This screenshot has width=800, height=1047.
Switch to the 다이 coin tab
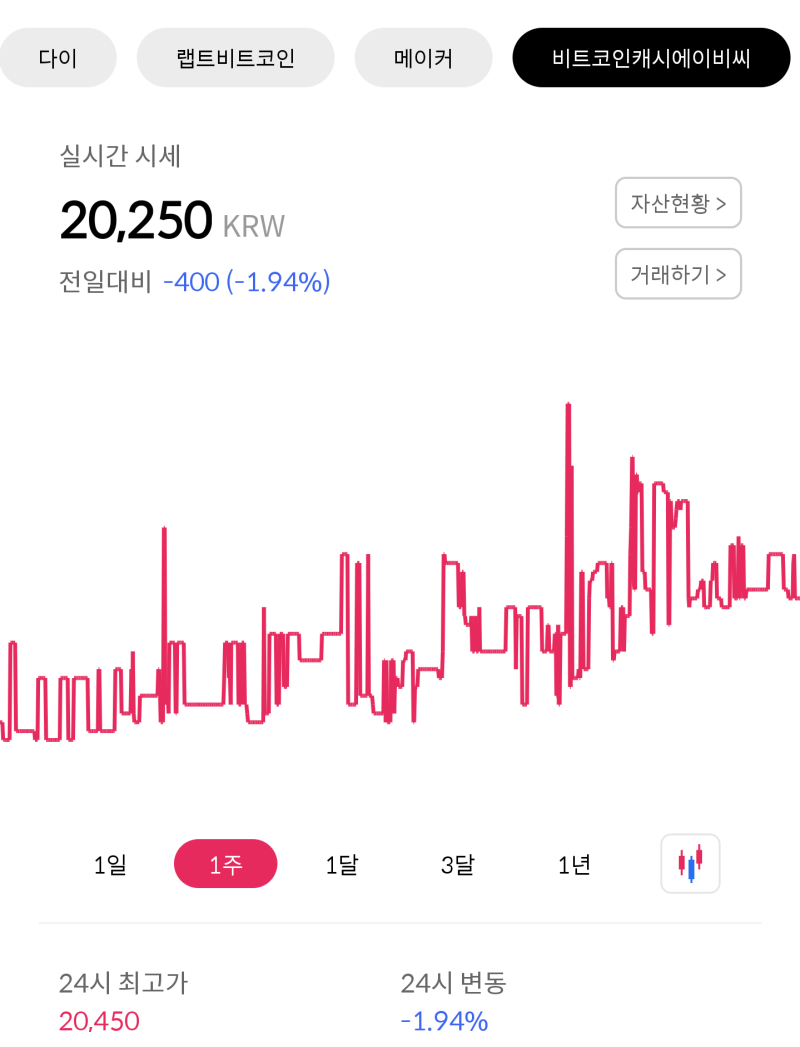57,57
